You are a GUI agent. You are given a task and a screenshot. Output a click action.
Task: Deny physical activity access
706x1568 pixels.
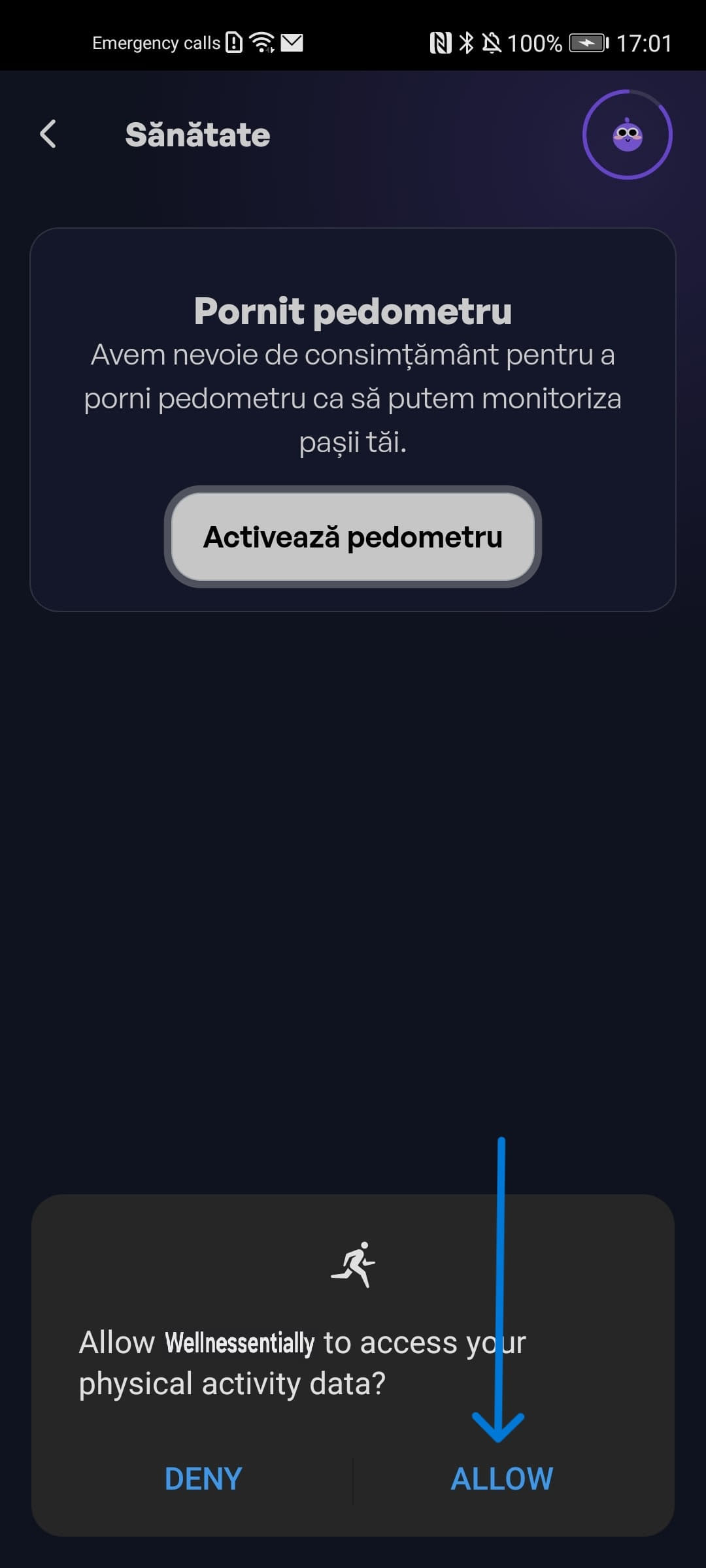click(x=203, y=1479)
